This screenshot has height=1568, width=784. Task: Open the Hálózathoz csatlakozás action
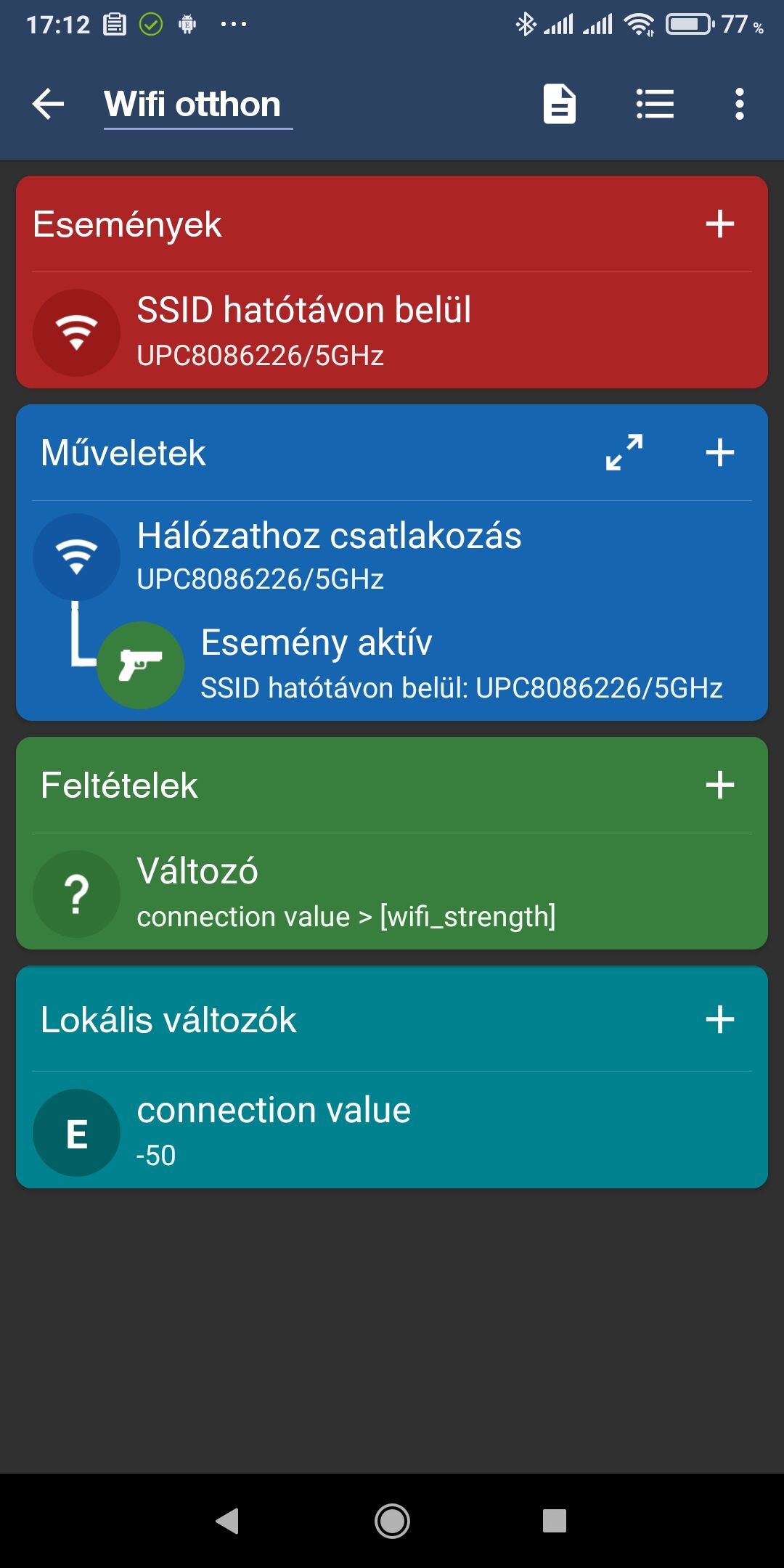click(x=330, y=555)
